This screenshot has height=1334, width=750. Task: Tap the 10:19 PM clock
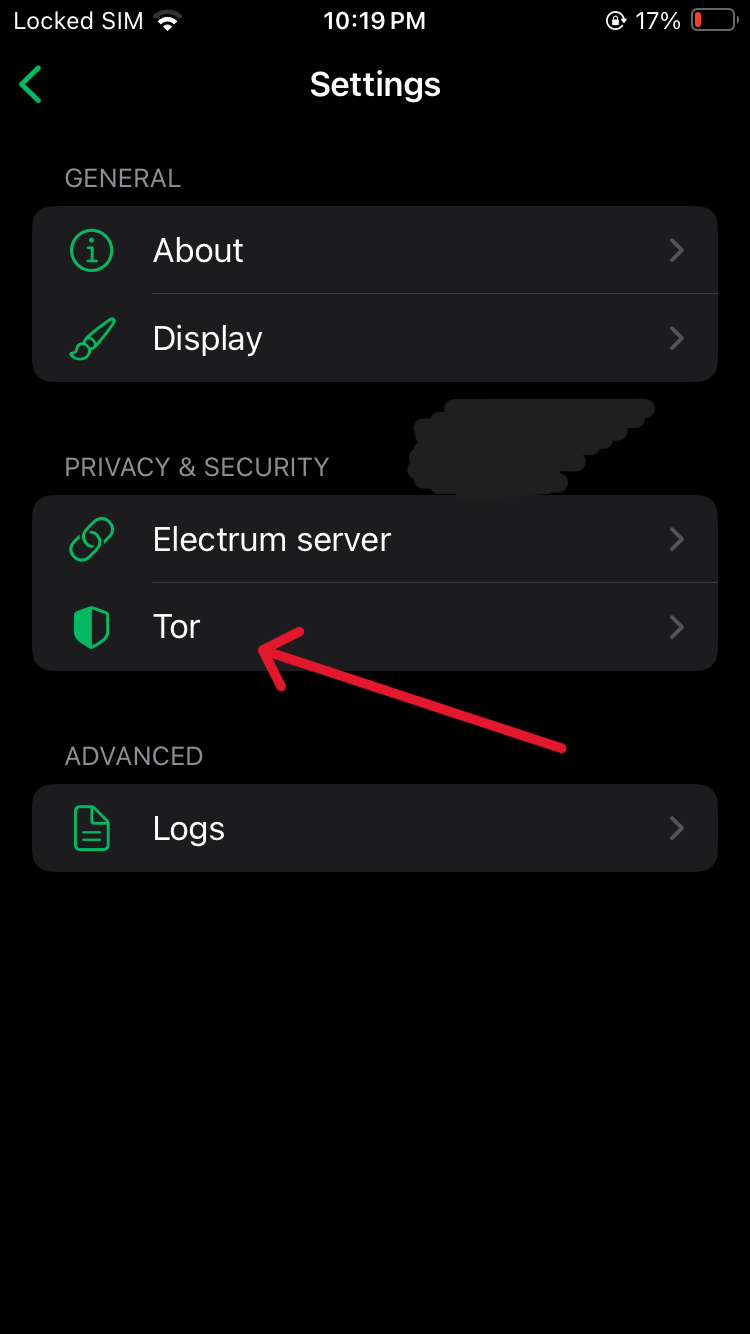tap(375, 20)
